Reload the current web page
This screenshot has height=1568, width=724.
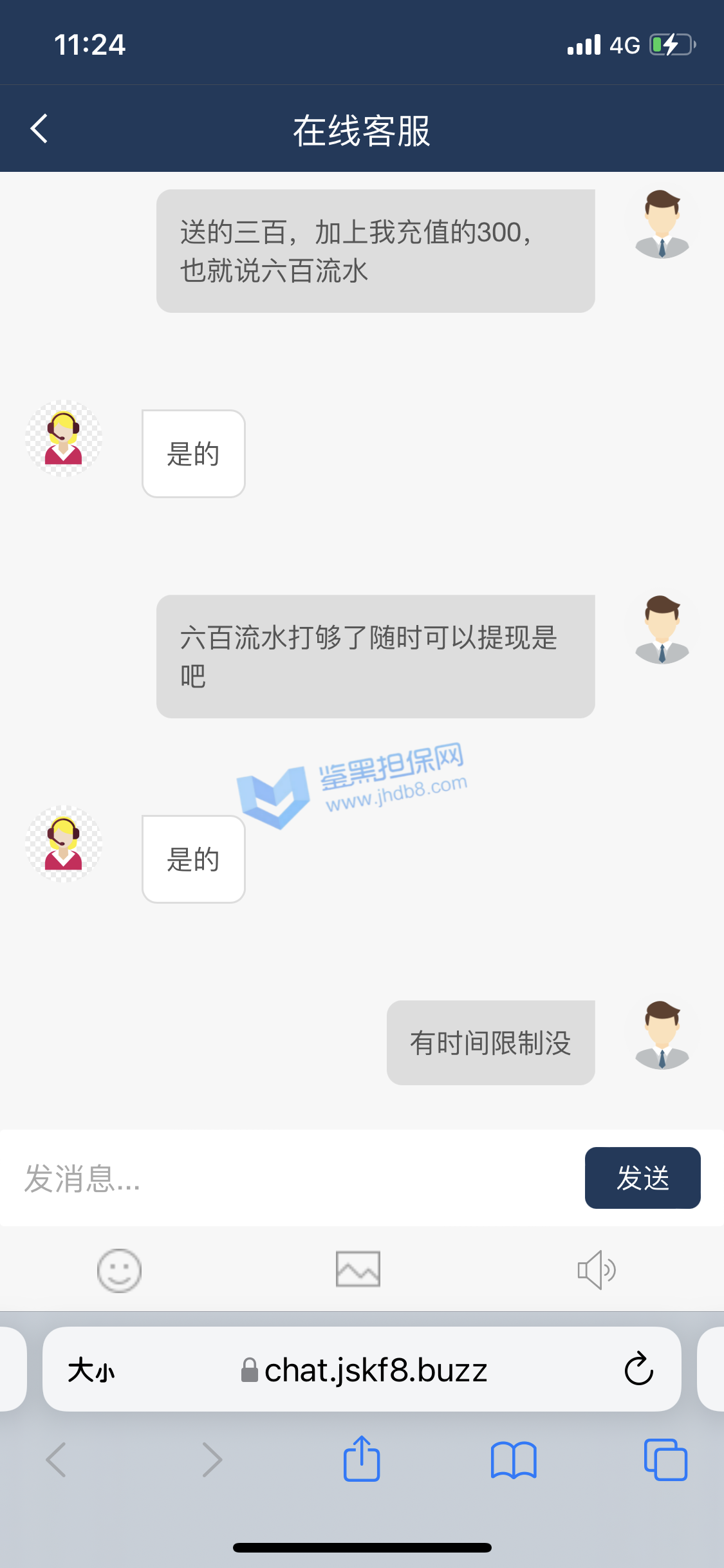pos(638,1369)
